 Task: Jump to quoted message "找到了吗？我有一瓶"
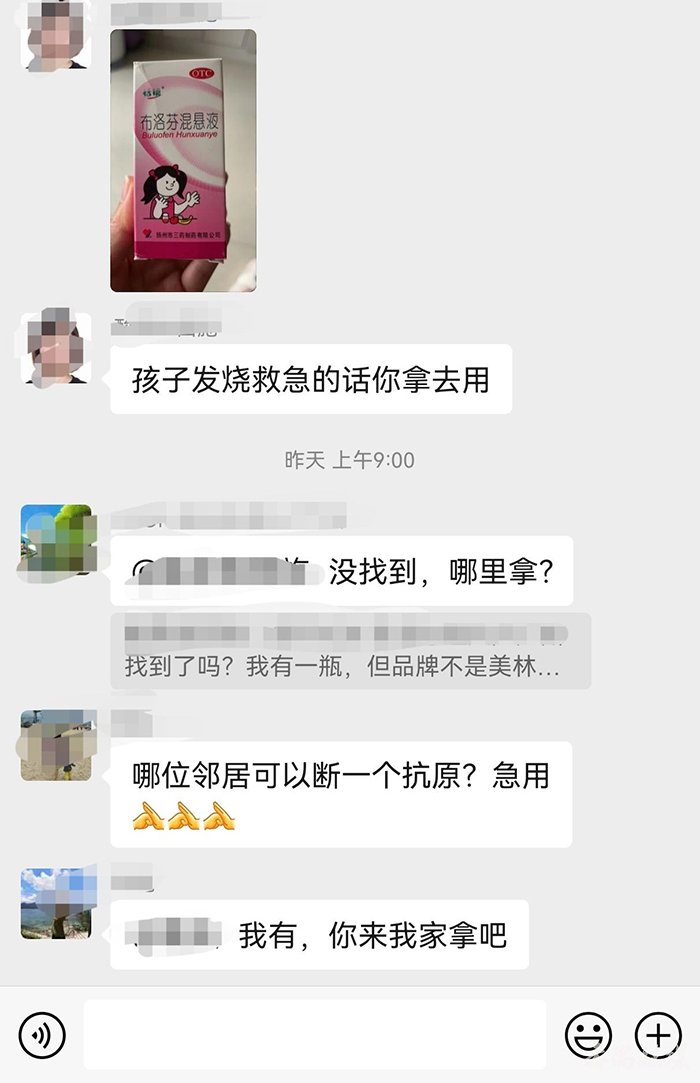[x=350, y=651]
